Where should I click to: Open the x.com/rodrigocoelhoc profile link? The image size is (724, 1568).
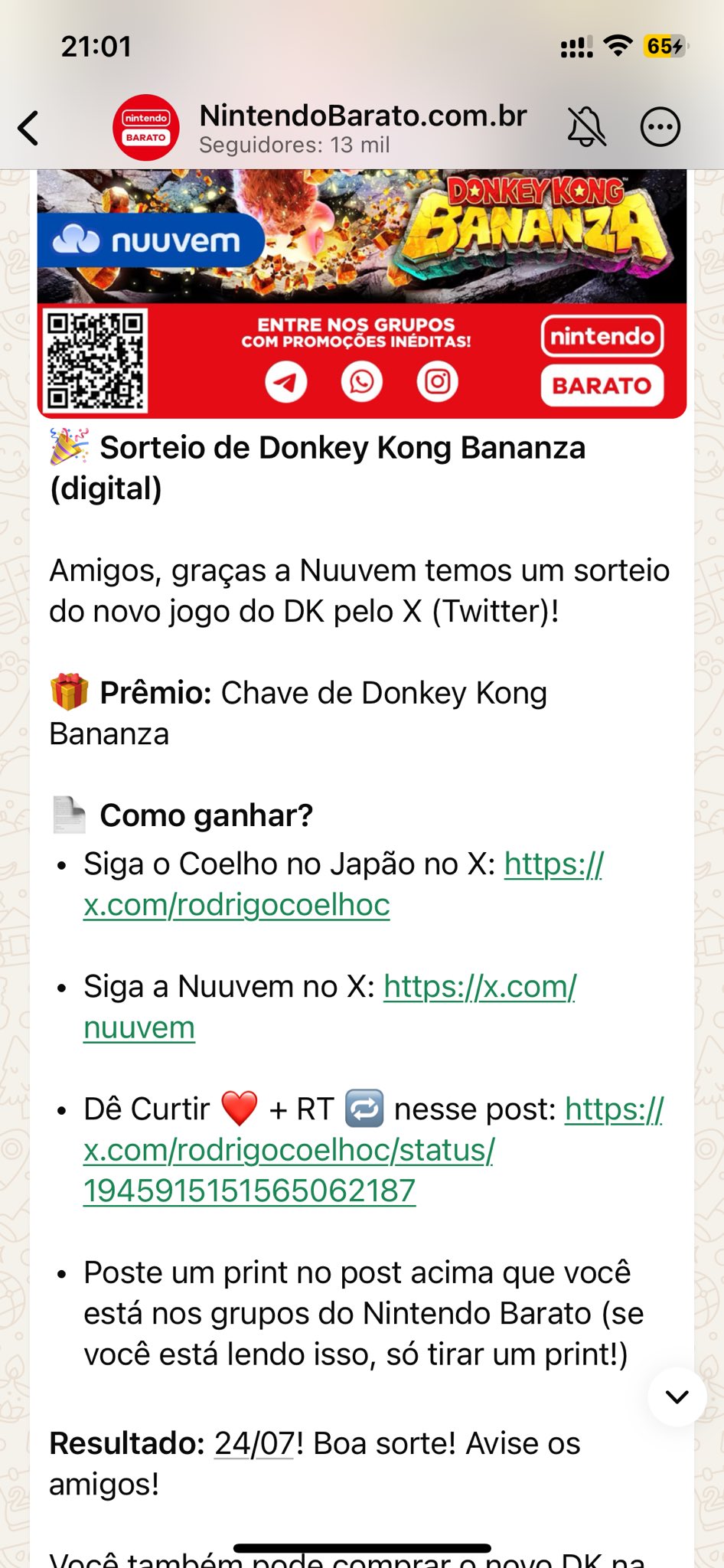236,905
